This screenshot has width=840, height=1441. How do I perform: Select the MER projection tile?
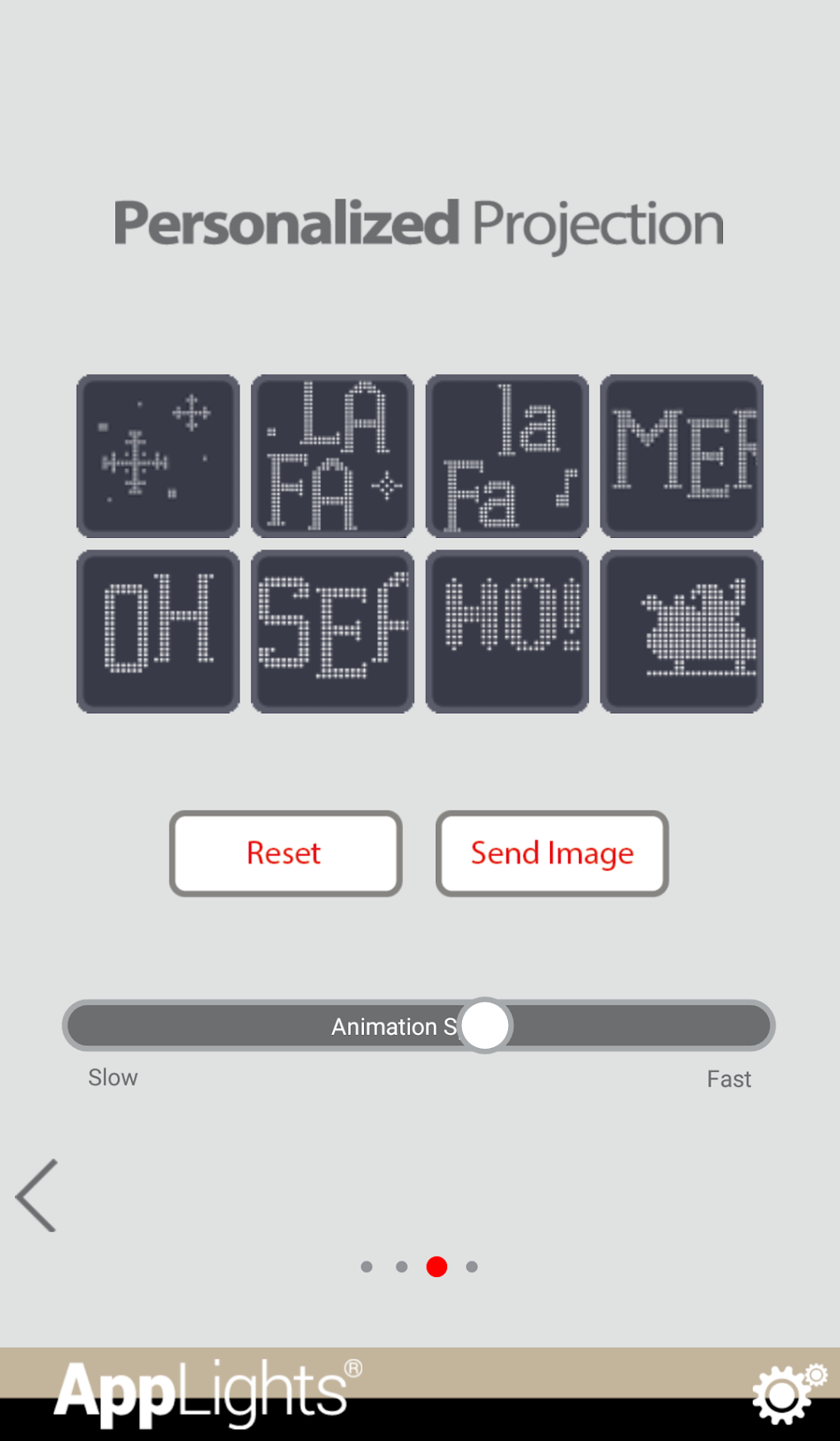pyautogui.click(x=682, y=456)
